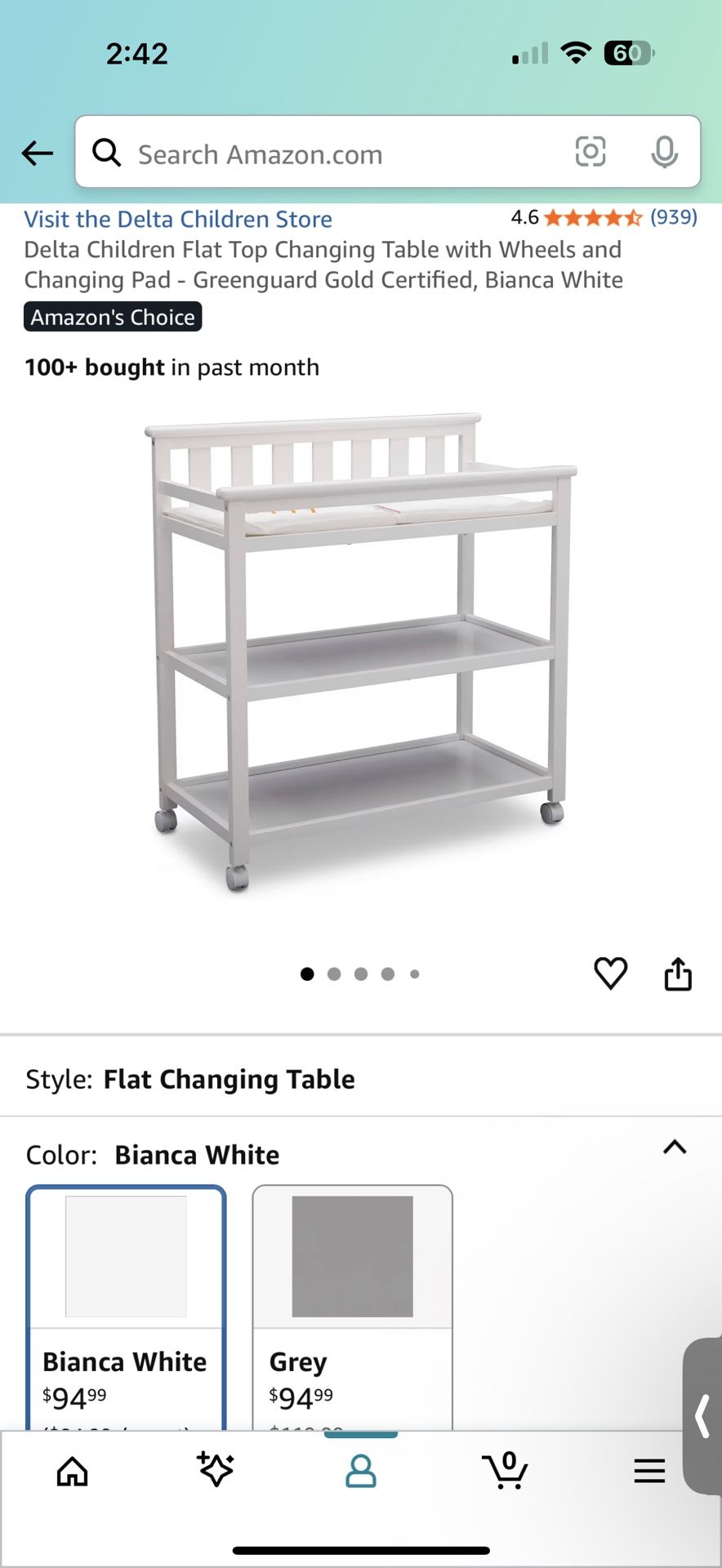Select the Bianca White color option
This screenshot has width=722, height=1568.
pyautogui.click(x=124, y=1282)
